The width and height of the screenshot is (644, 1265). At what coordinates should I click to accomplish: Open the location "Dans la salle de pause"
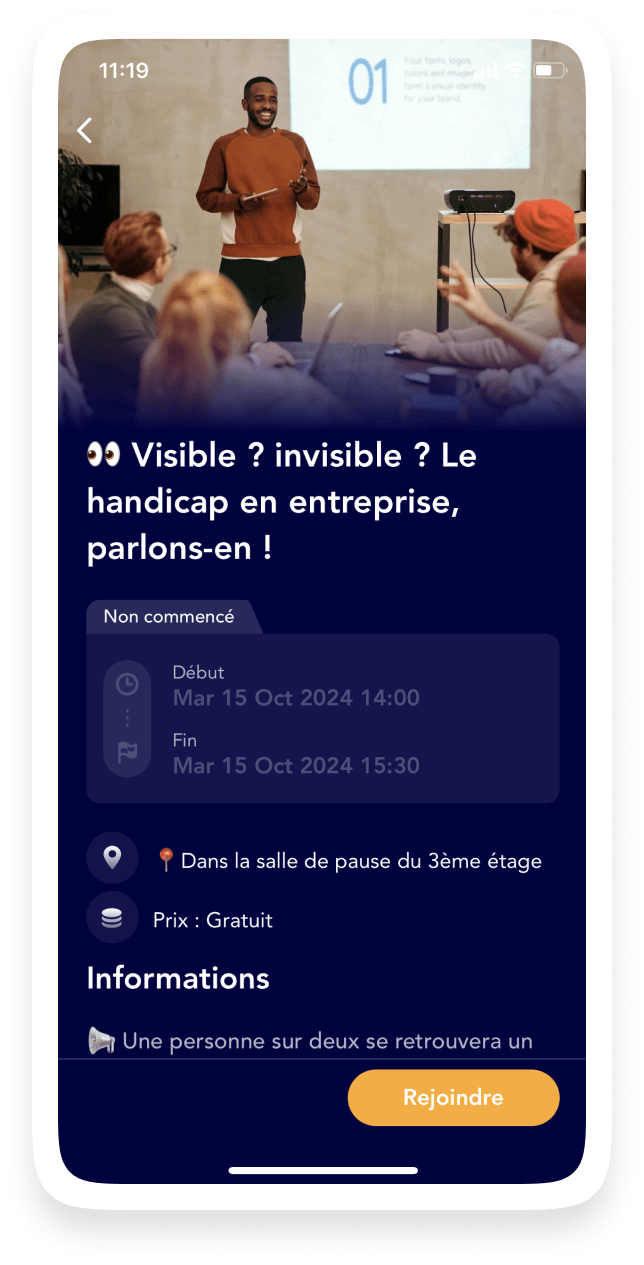(x=350, y=860)
